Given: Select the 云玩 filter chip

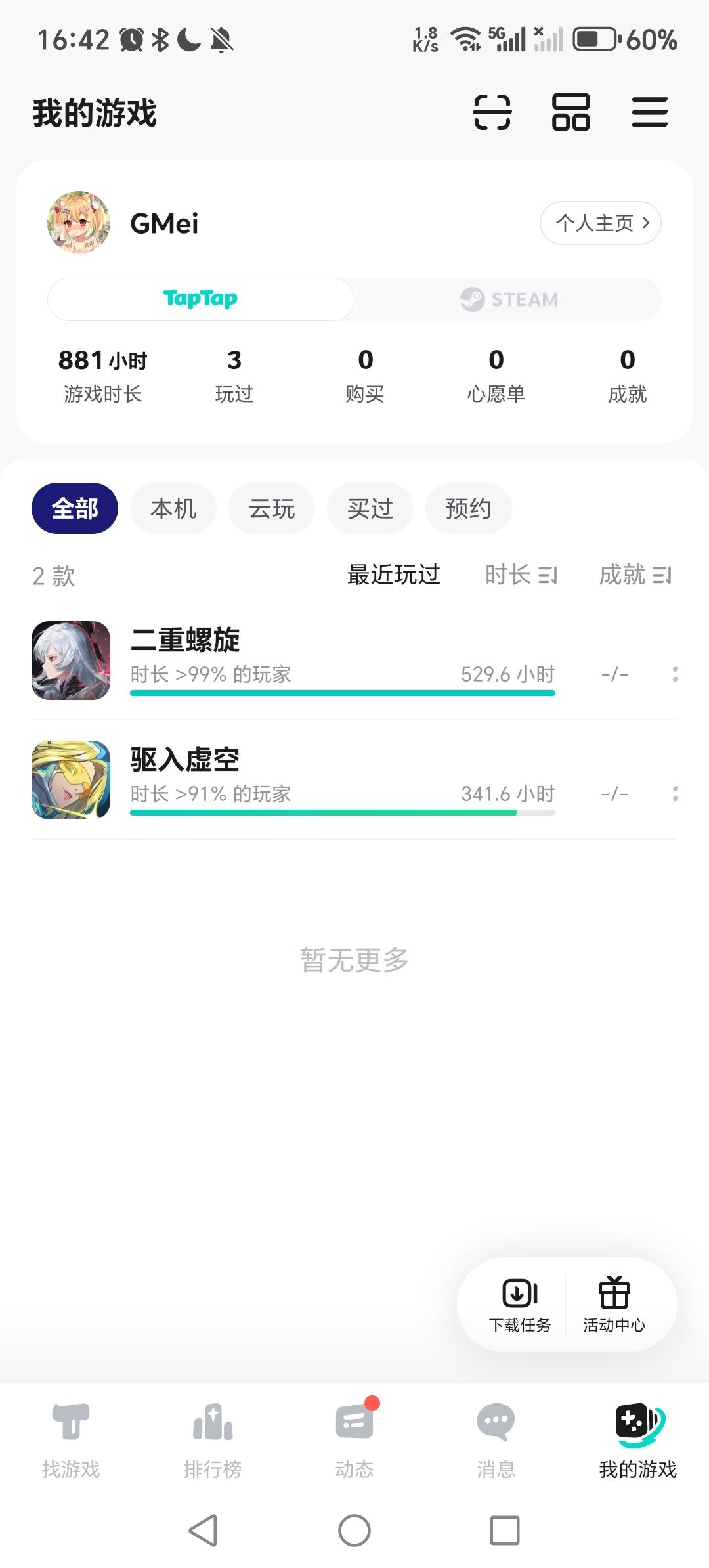Looking at the screenshot, I should click(x=272, y=509).
